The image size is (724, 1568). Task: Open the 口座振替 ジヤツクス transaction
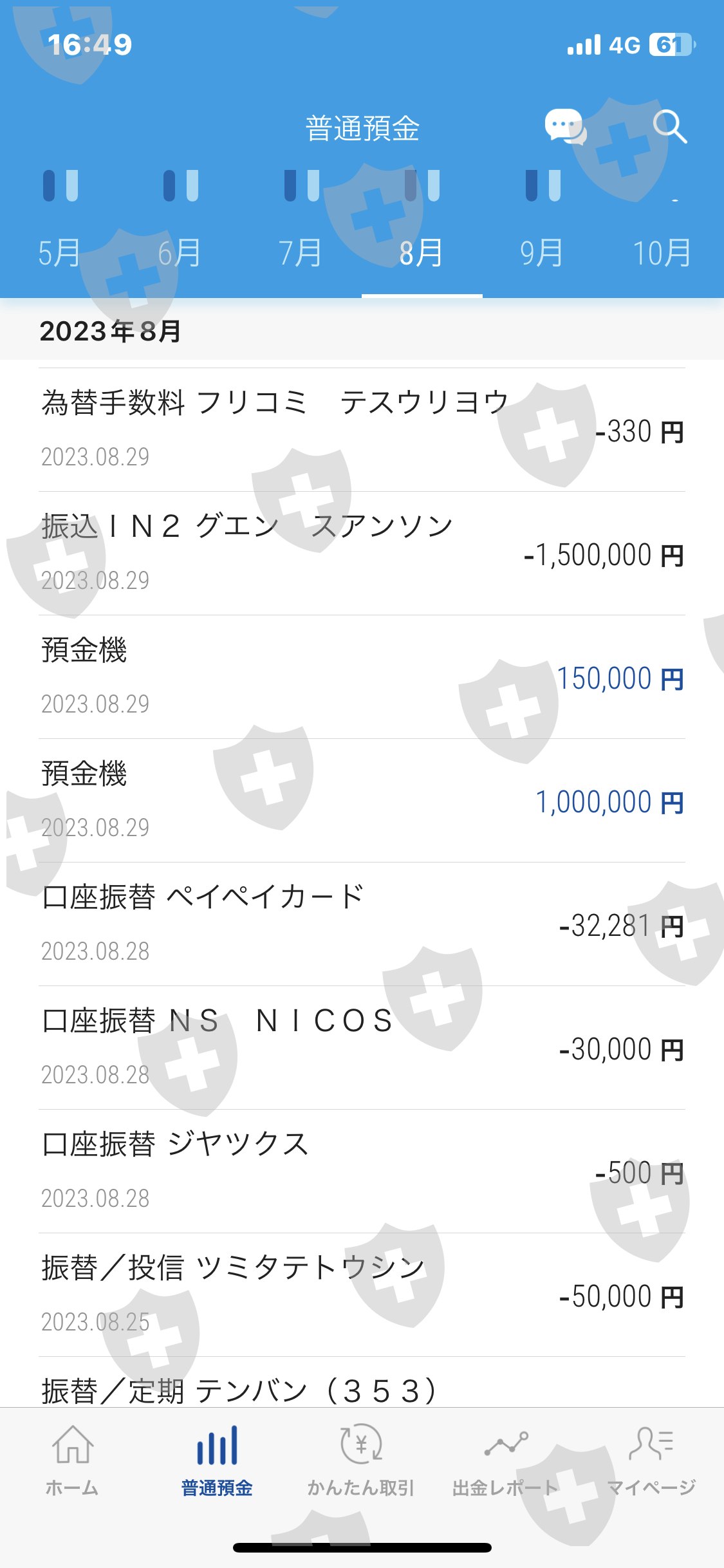pos(362,1171)
